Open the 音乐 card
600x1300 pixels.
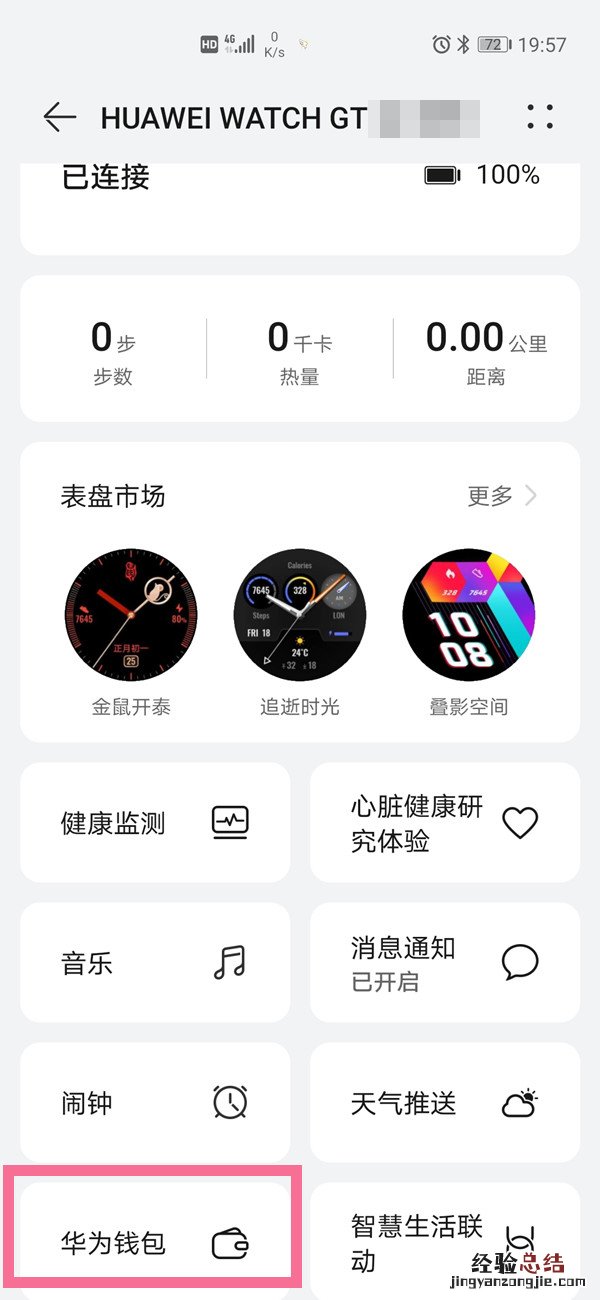tap(155, 963)
